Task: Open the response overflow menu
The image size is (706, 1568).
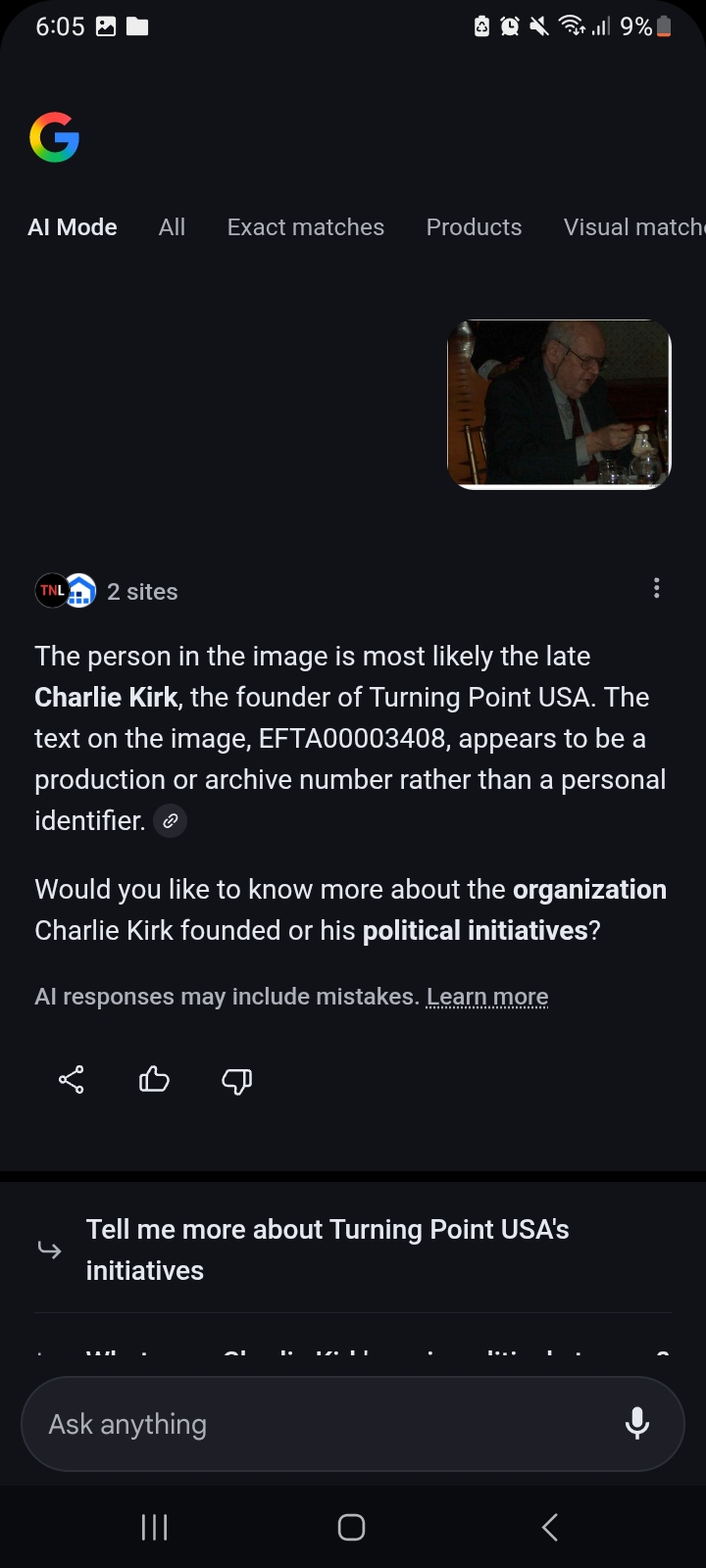Action: pos(656,588)
